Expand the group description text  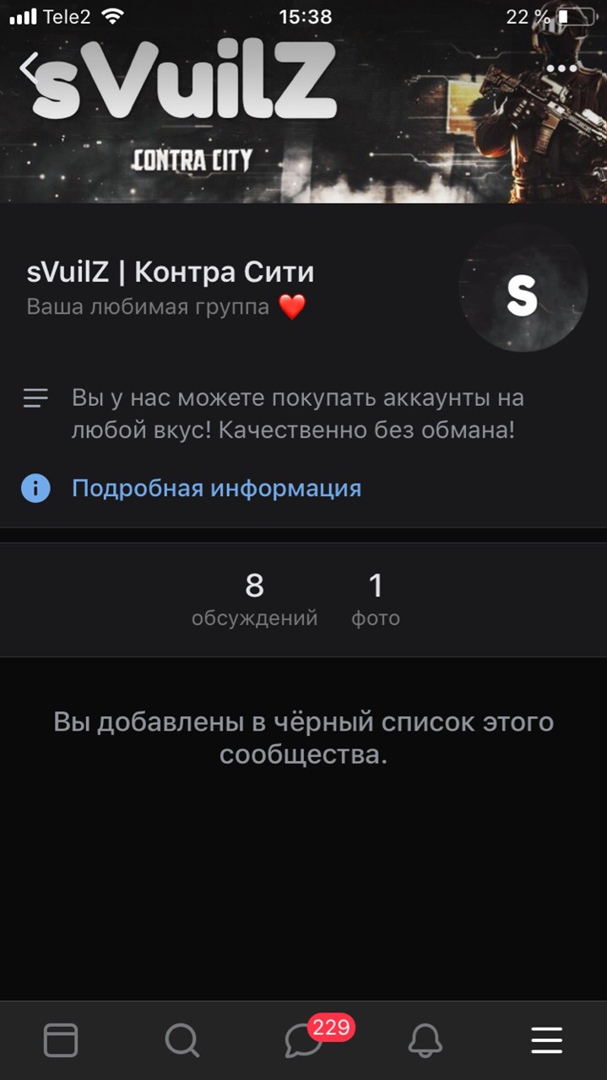[297, 414]
